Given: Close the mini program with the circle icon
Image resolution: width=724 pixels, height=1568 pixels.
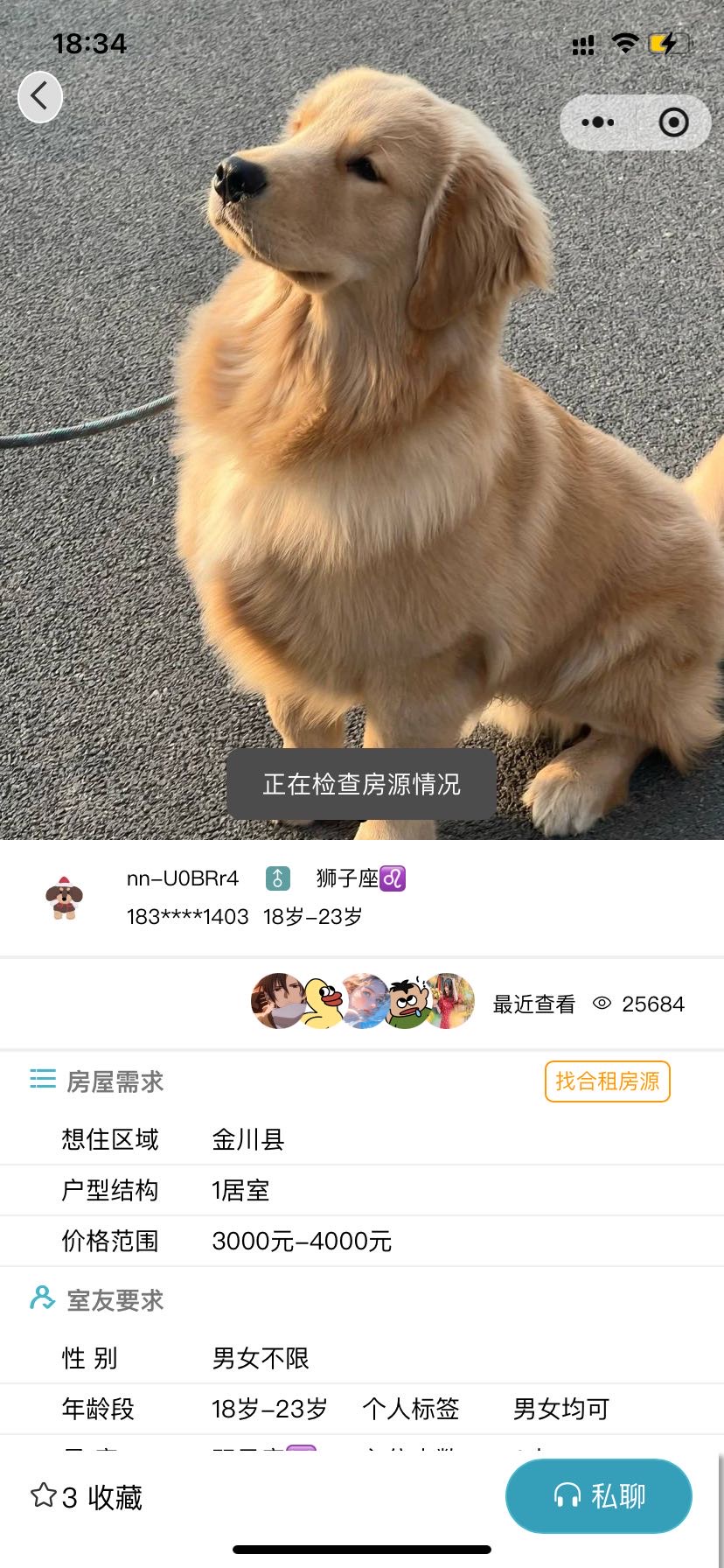Looking at the screenshot, I should pos(673,122).
